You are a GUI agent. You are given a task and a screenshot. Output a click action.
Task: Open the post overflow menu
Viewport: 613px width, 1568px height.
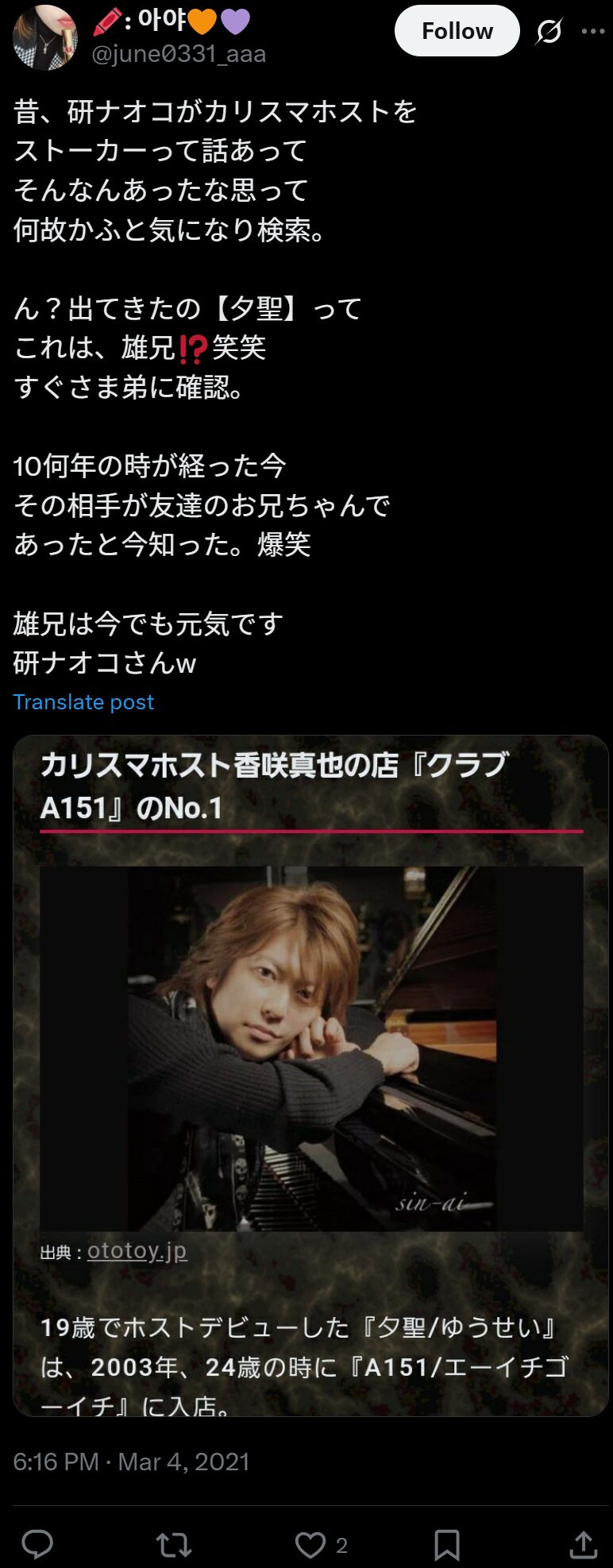click(592, 31)
